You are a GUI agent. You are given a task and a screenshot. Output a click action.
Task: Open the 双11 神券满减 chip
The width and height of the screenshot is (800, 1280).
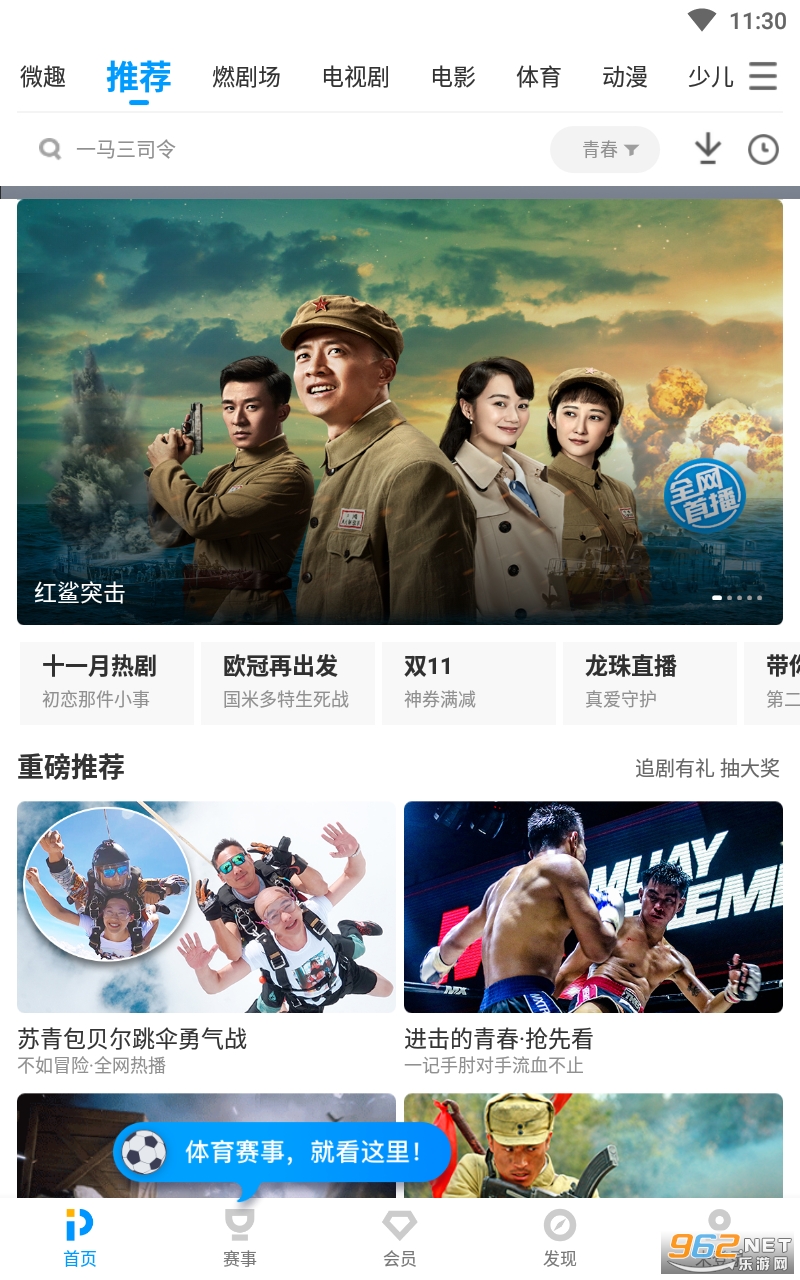pyautogui.click(x=469, y=683)
